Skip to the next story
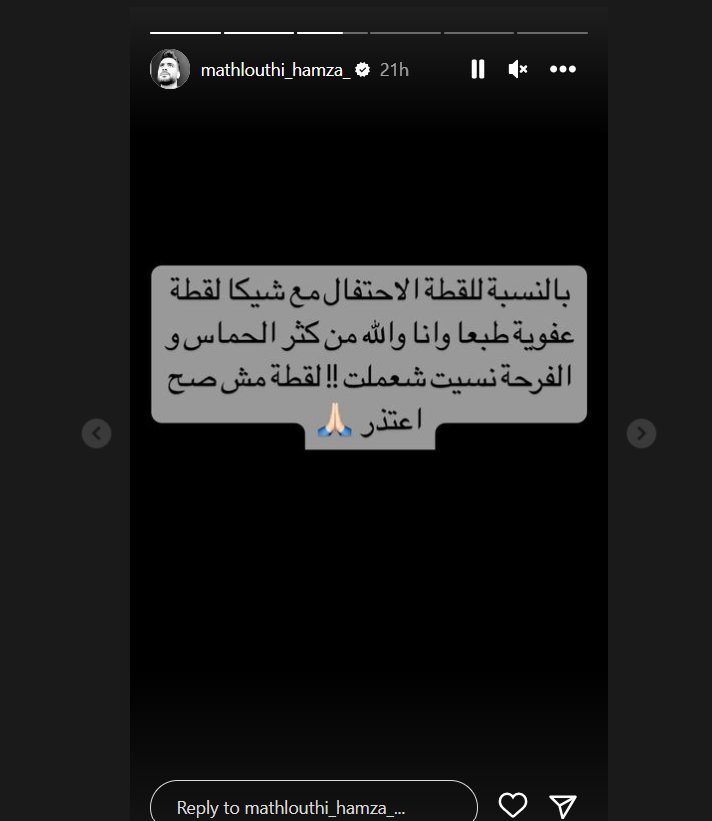The image size is (712, 821). tap(641, 433)
